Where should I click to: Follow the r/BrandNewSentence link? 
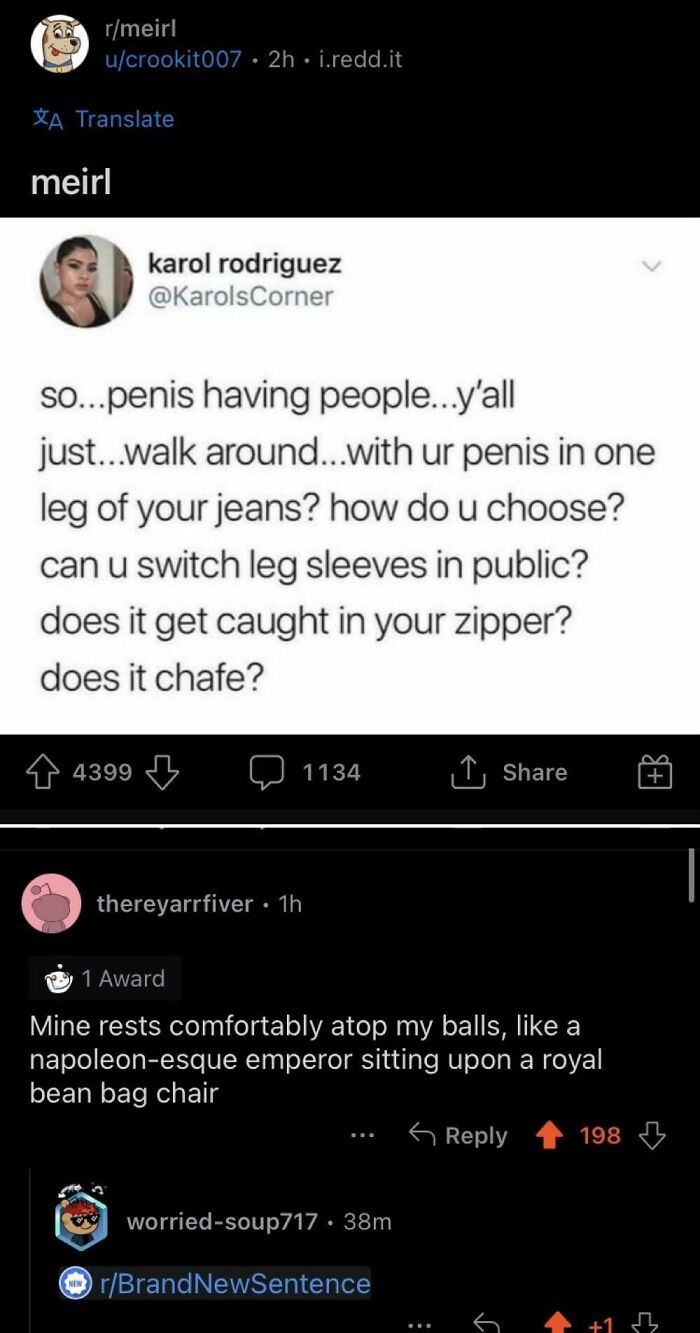(x=231, y=1283)
